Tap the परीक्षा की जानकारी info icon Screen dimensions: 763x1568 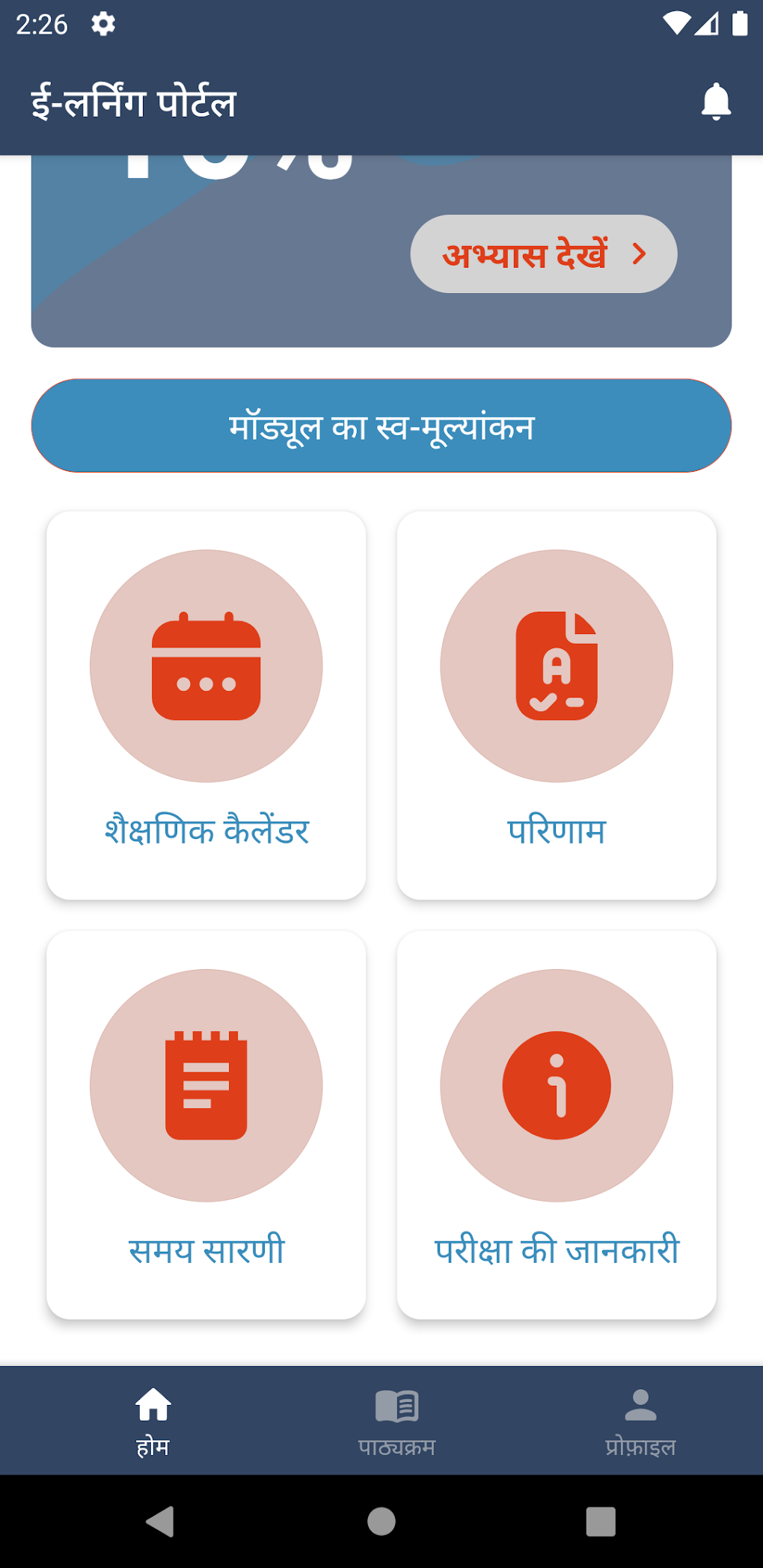point(557,1085)
